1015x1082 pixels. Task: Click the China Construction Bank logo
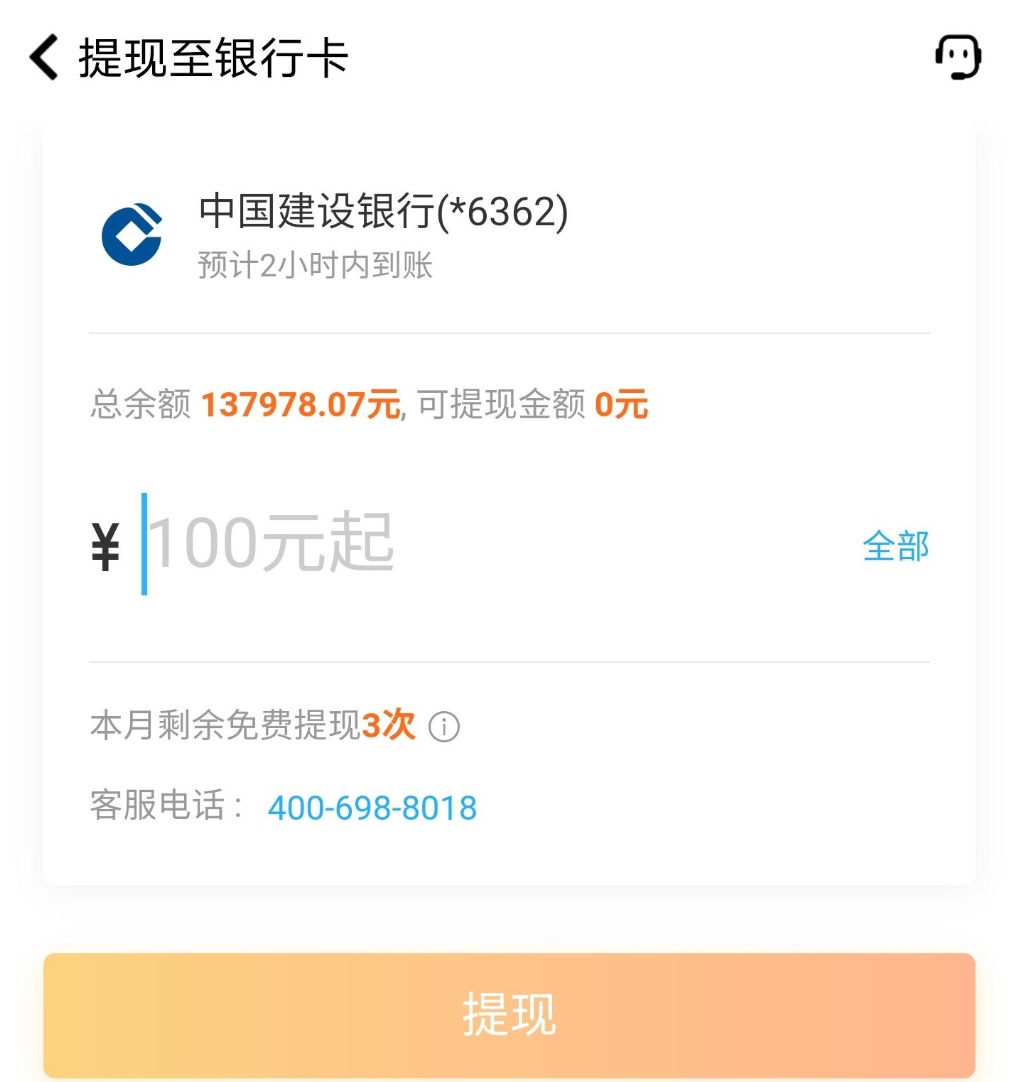[x=132, y=233]
